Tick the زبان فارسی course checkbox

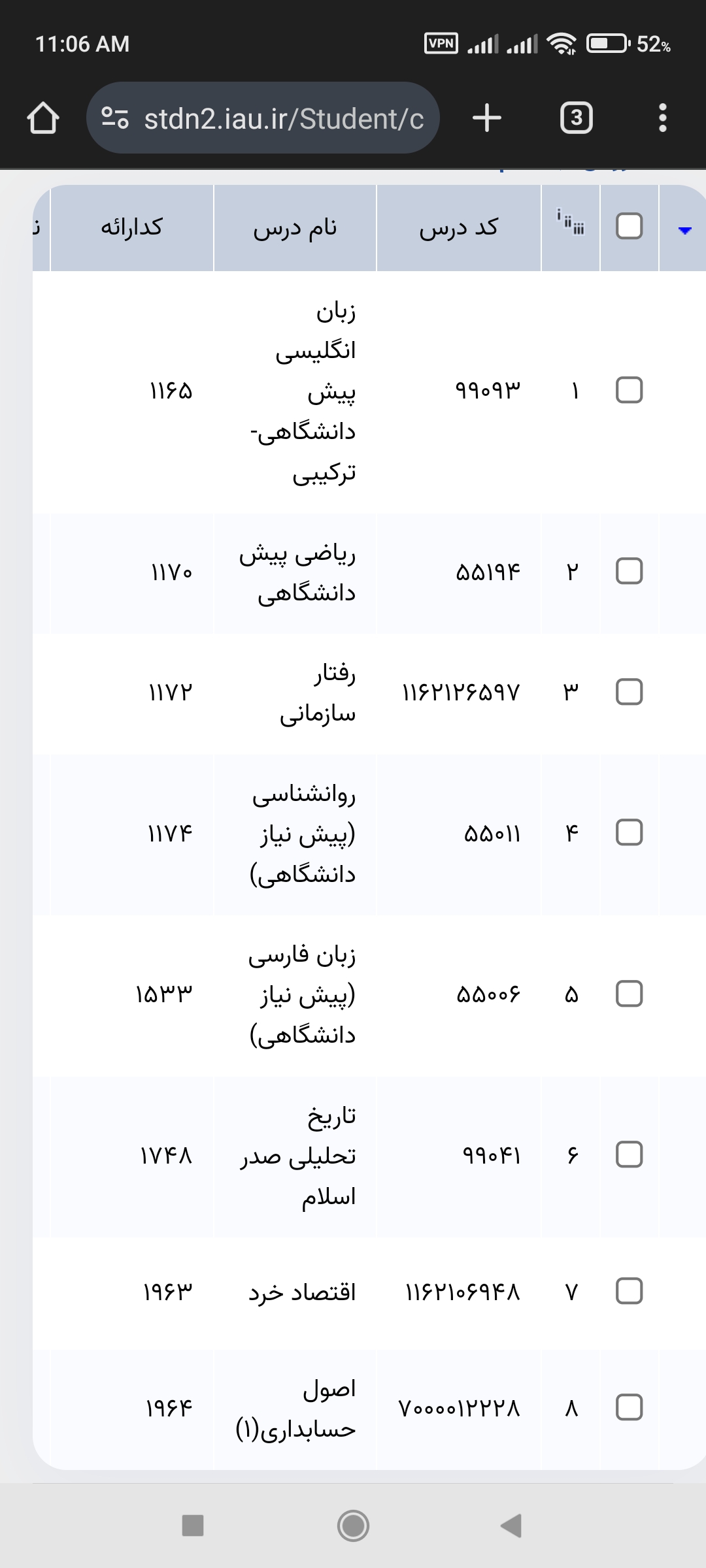pos(630,994)
